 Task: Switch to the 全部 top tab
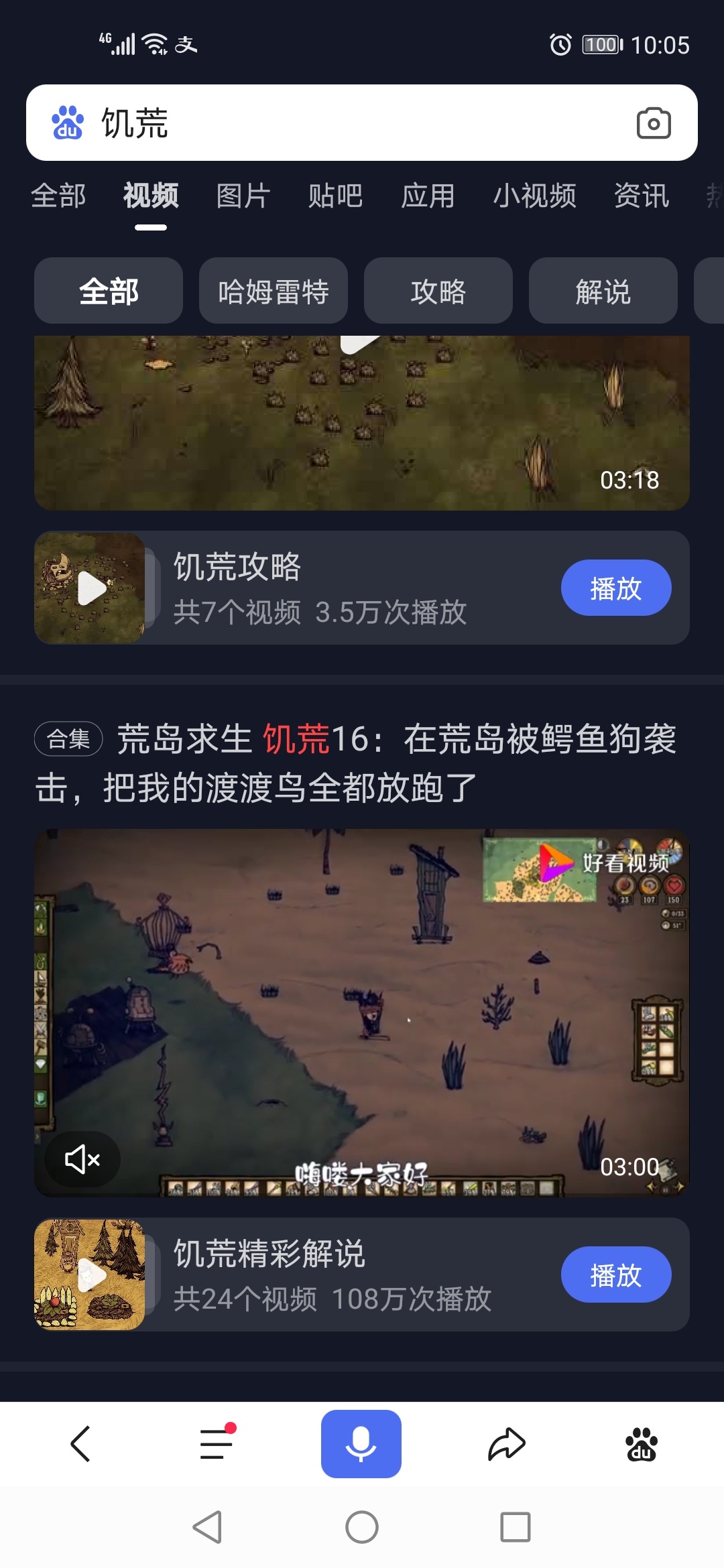click(x=58, y=196)
